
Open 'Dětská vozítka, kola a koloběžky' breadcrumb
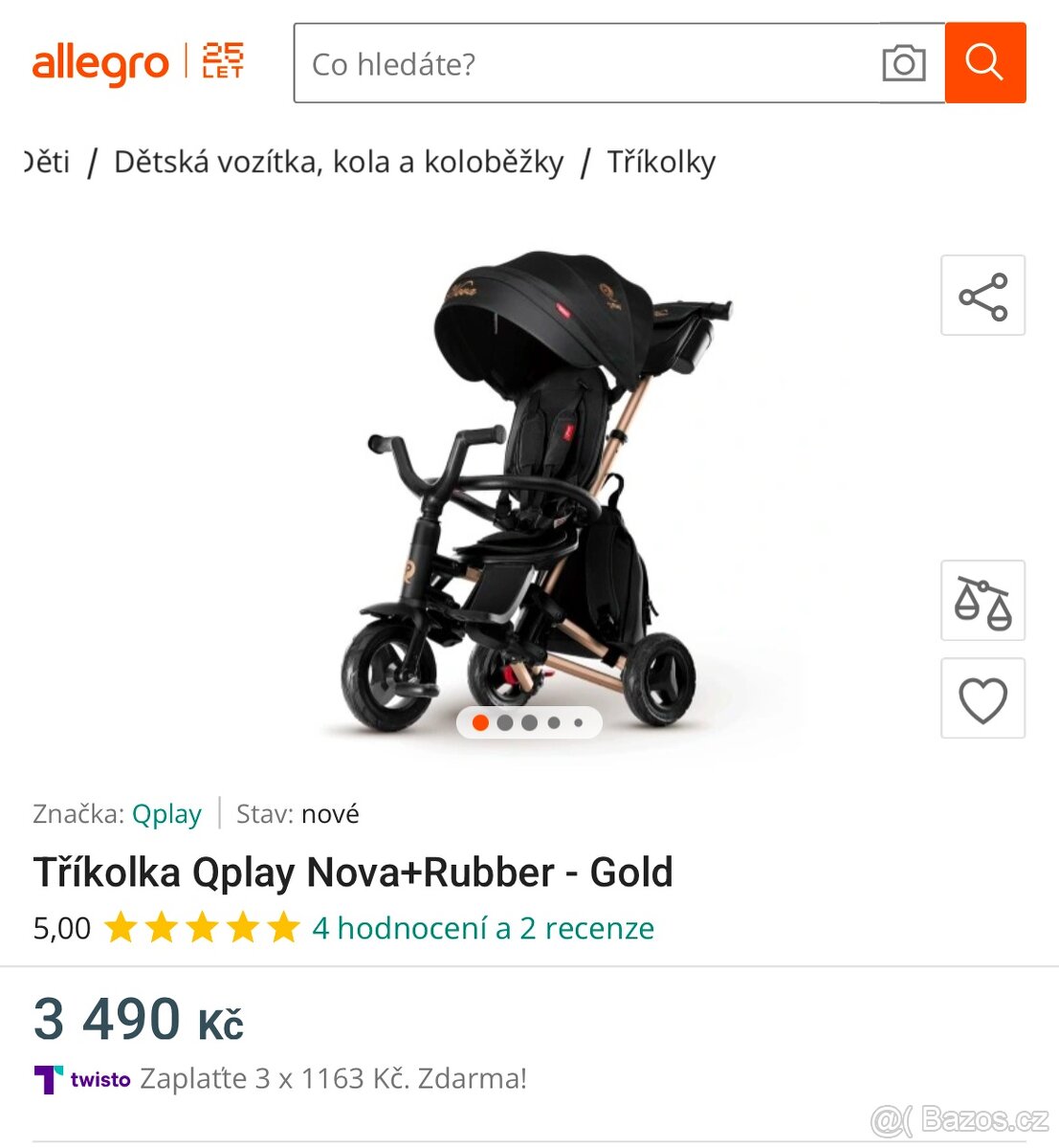click(x=339, y=163)
